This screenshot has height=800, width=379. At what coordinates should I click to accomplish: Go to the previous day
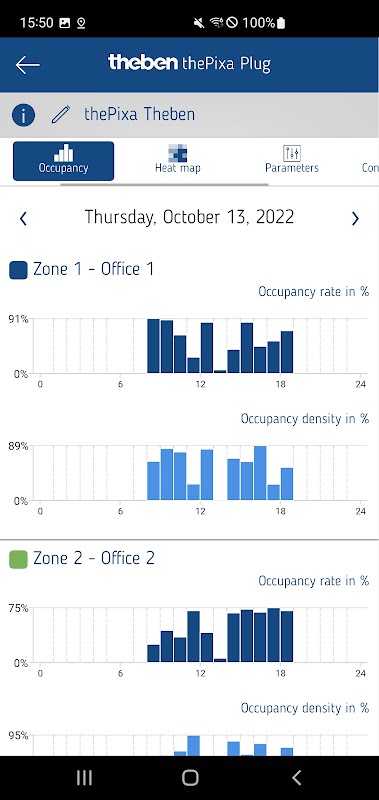pyautogui.click(x=23, y=218)
